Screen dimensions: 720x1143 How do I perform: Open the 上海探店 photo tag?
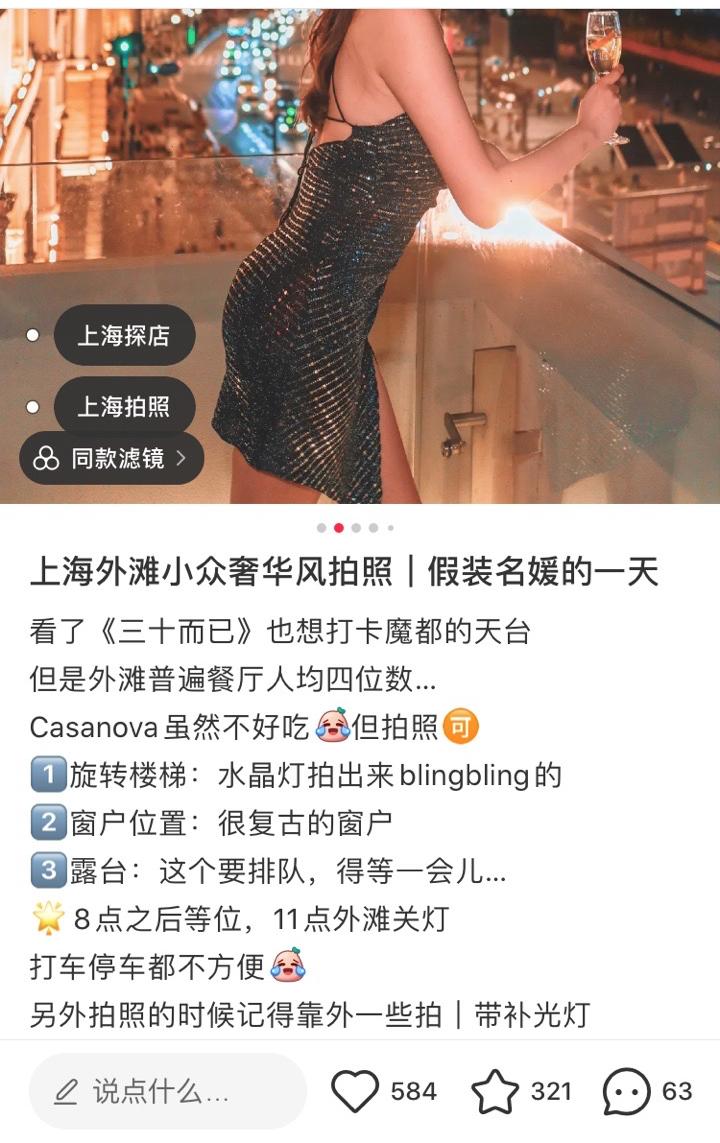coord(123,335)
